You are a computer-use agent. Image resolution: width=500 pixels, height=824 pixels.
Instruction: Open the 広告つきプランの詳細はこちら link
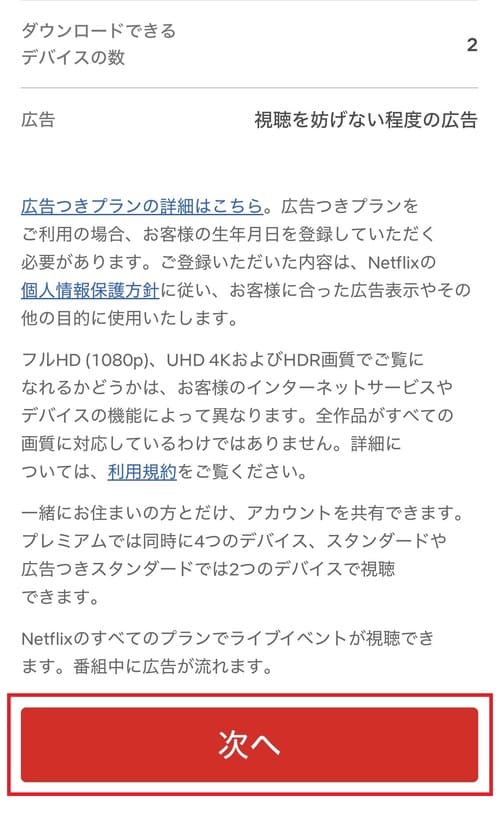click(x=142, y=206)
